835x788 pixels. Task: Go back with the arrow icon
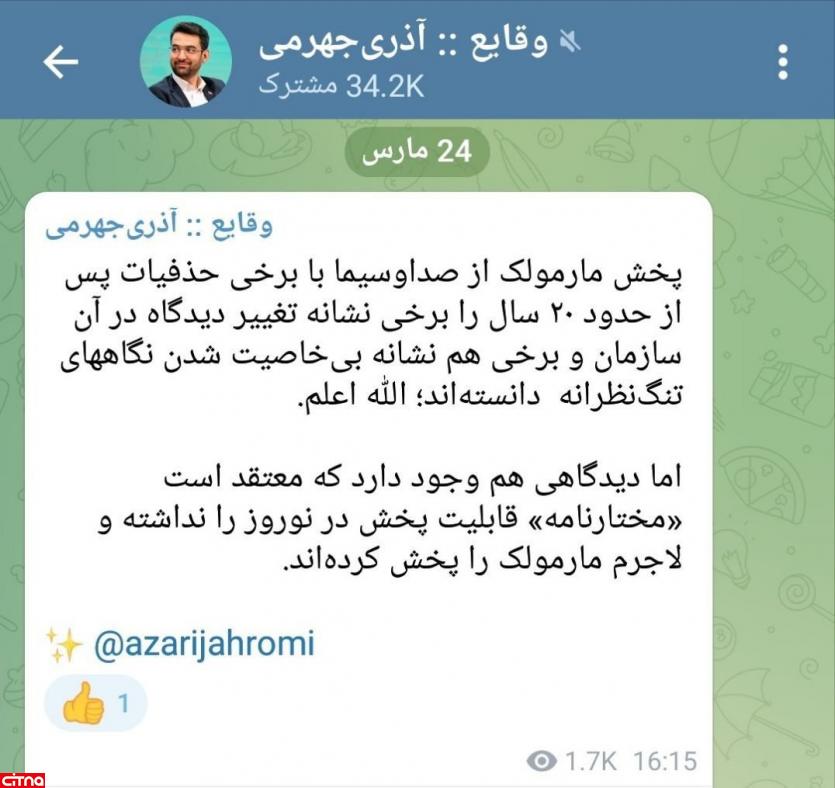click(x=60, y=62)
